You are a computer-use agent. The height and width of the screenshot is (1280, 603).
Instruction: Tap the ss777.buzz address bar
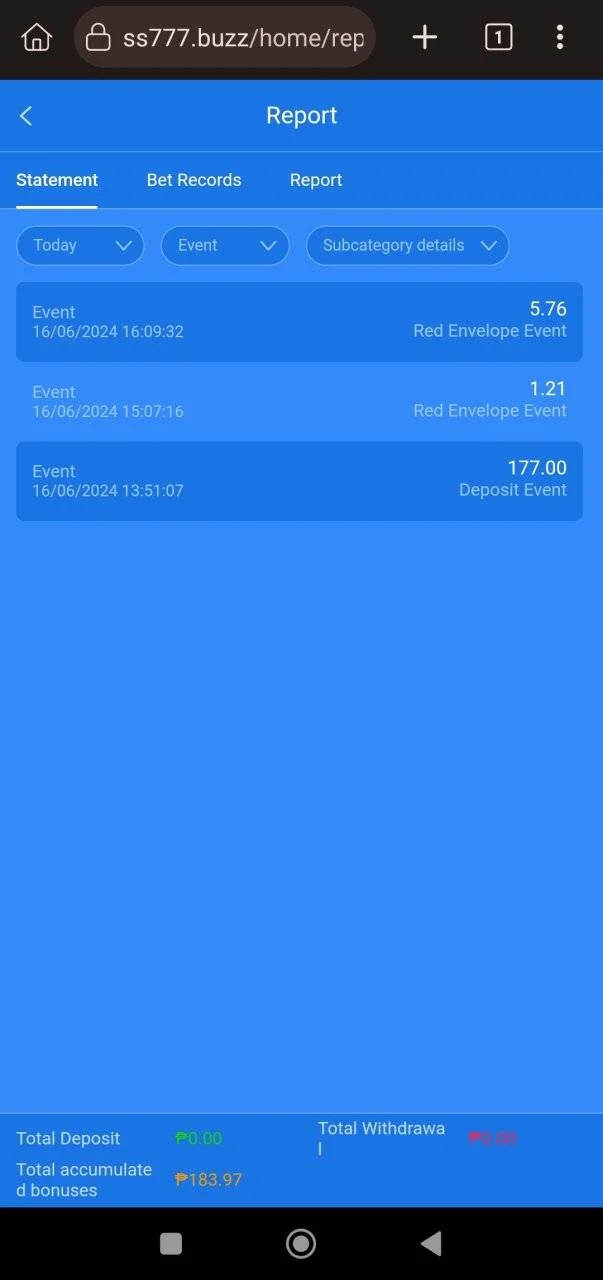pyautogui.click(x=225, y=38)
